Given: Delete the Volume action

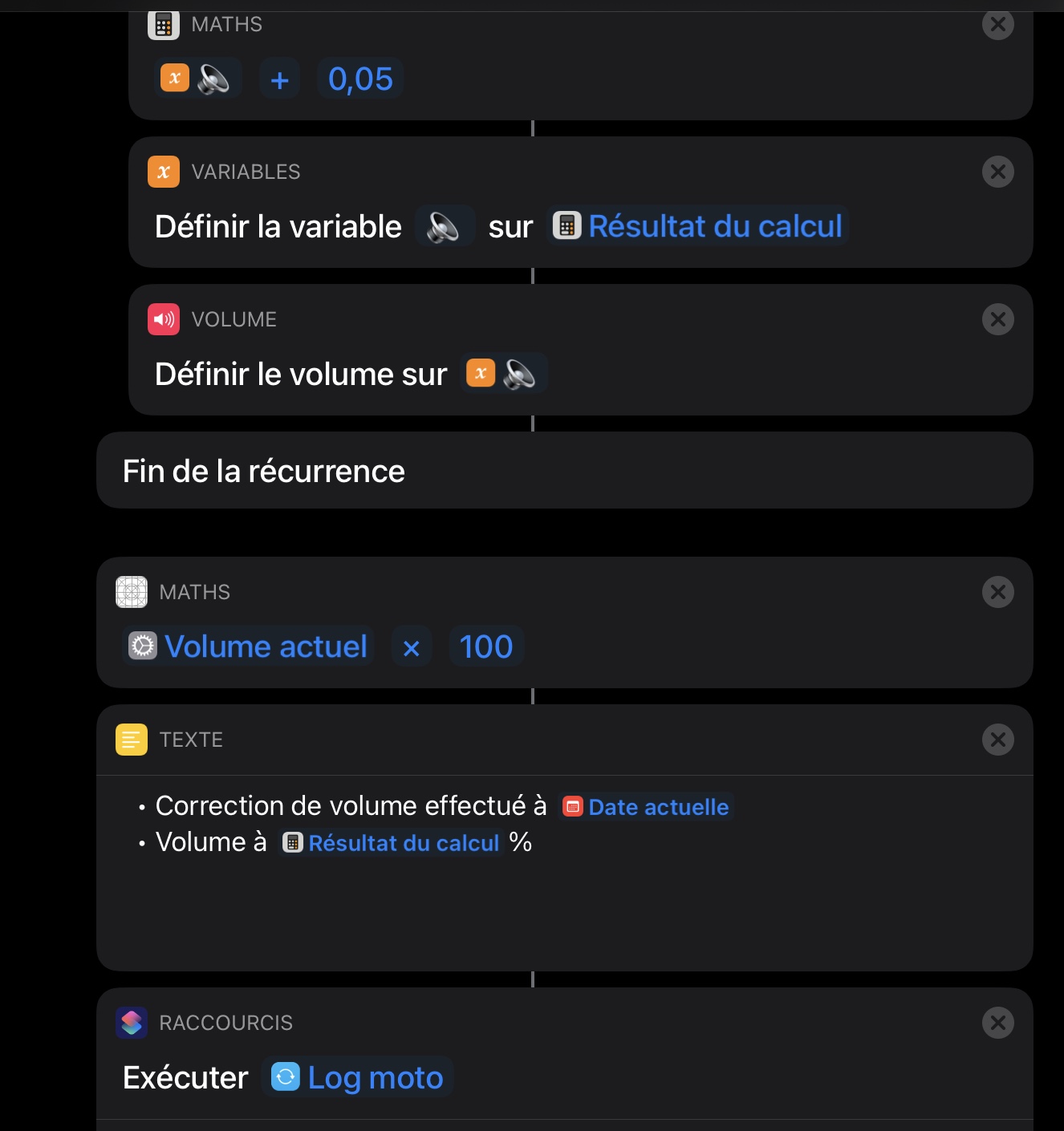Looking at the screenshot, I should tap(997, 319).
